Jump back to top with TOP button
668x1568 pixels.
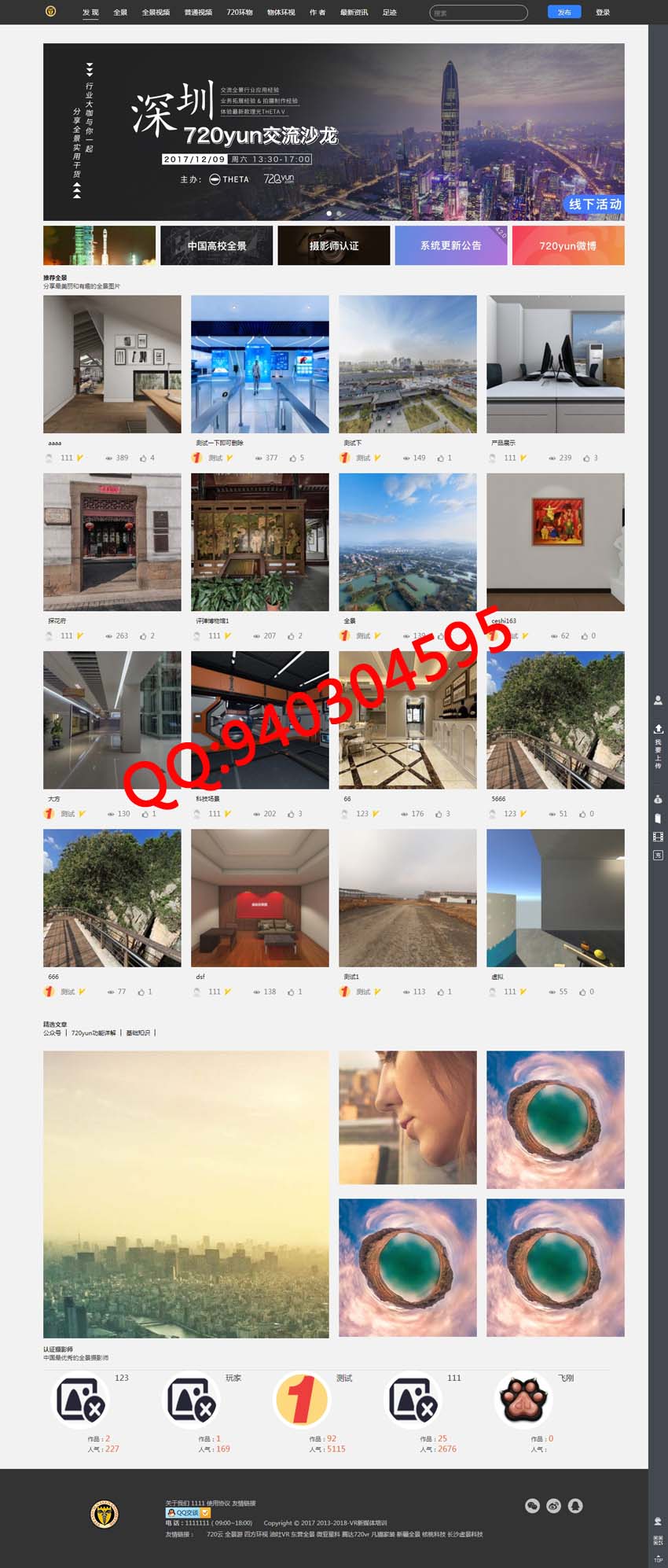coord(658,1557)
